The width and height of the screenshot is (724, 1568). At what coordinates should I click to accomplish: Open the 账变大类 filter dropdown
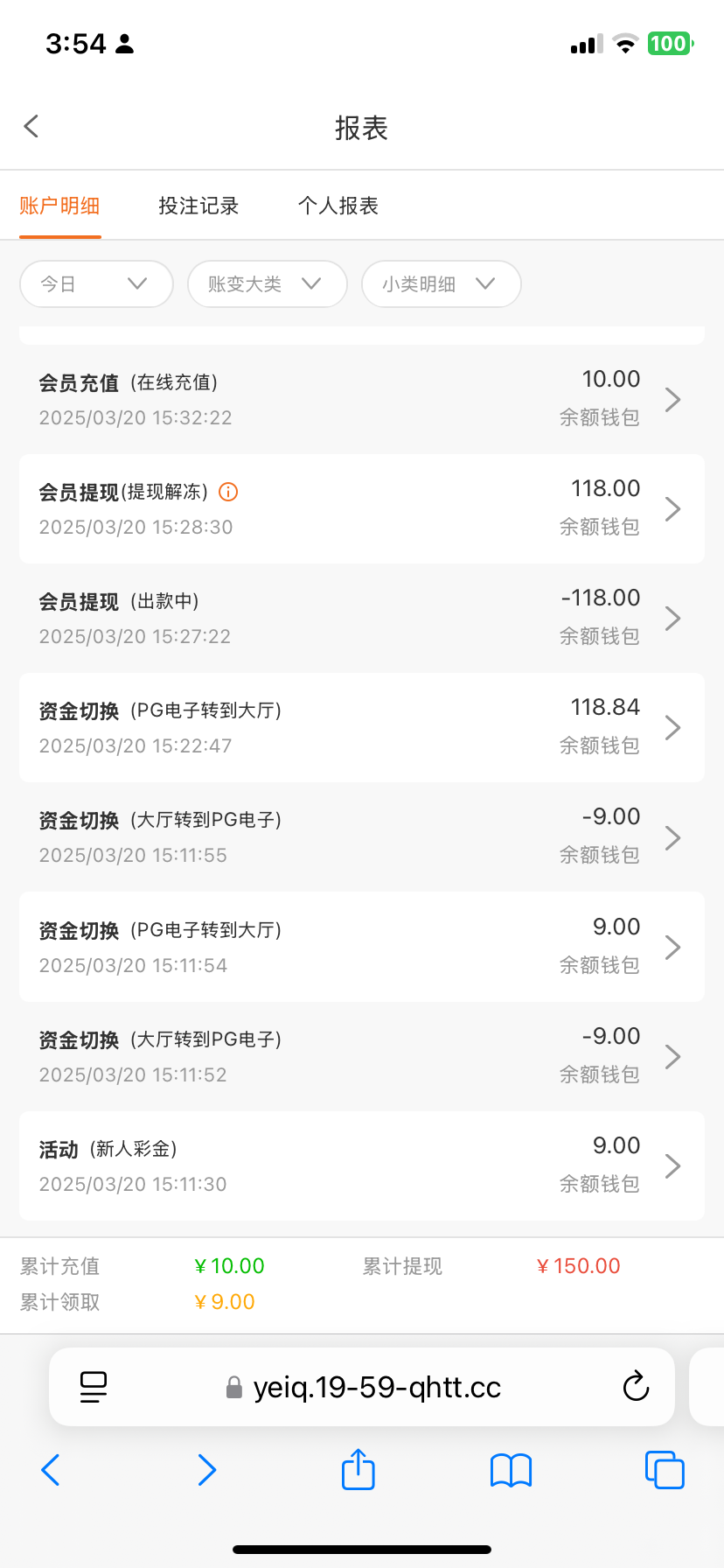267,283
